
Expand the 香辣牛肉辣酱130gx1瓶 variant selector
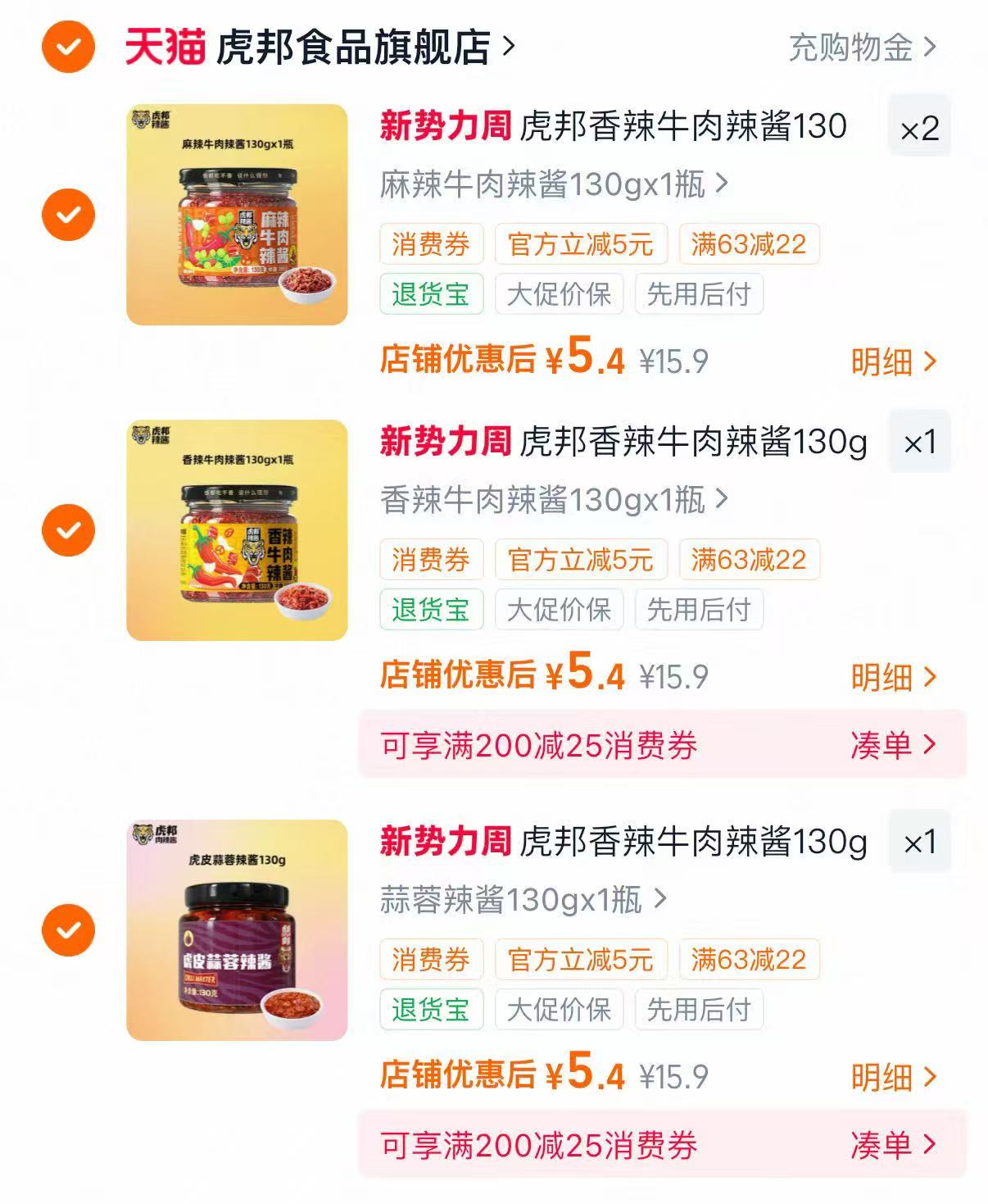pyautogui.click(x=554, y=499)
